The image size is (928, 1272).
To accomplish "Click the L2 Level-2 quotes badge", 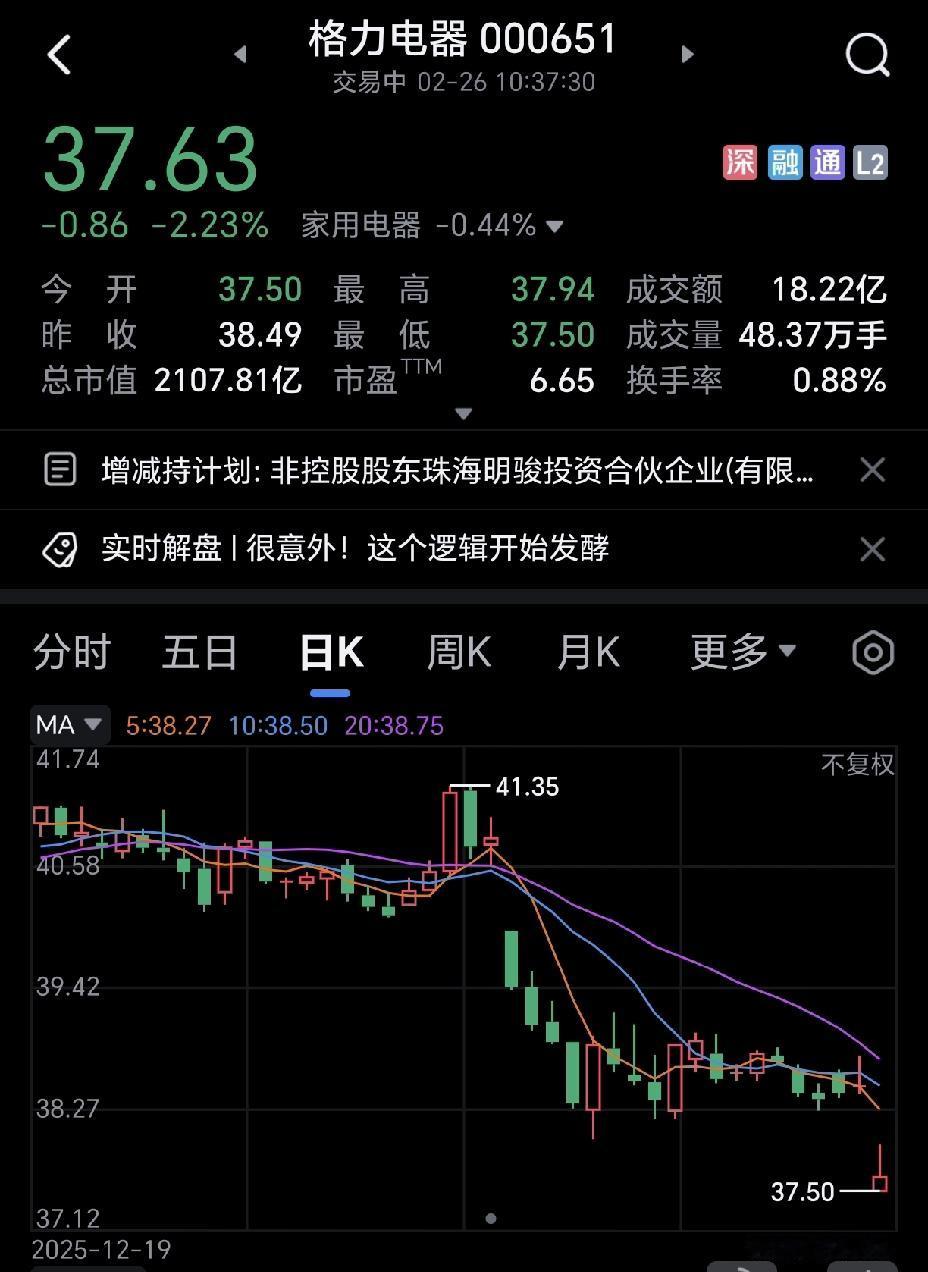I will [x=871, y=161].
